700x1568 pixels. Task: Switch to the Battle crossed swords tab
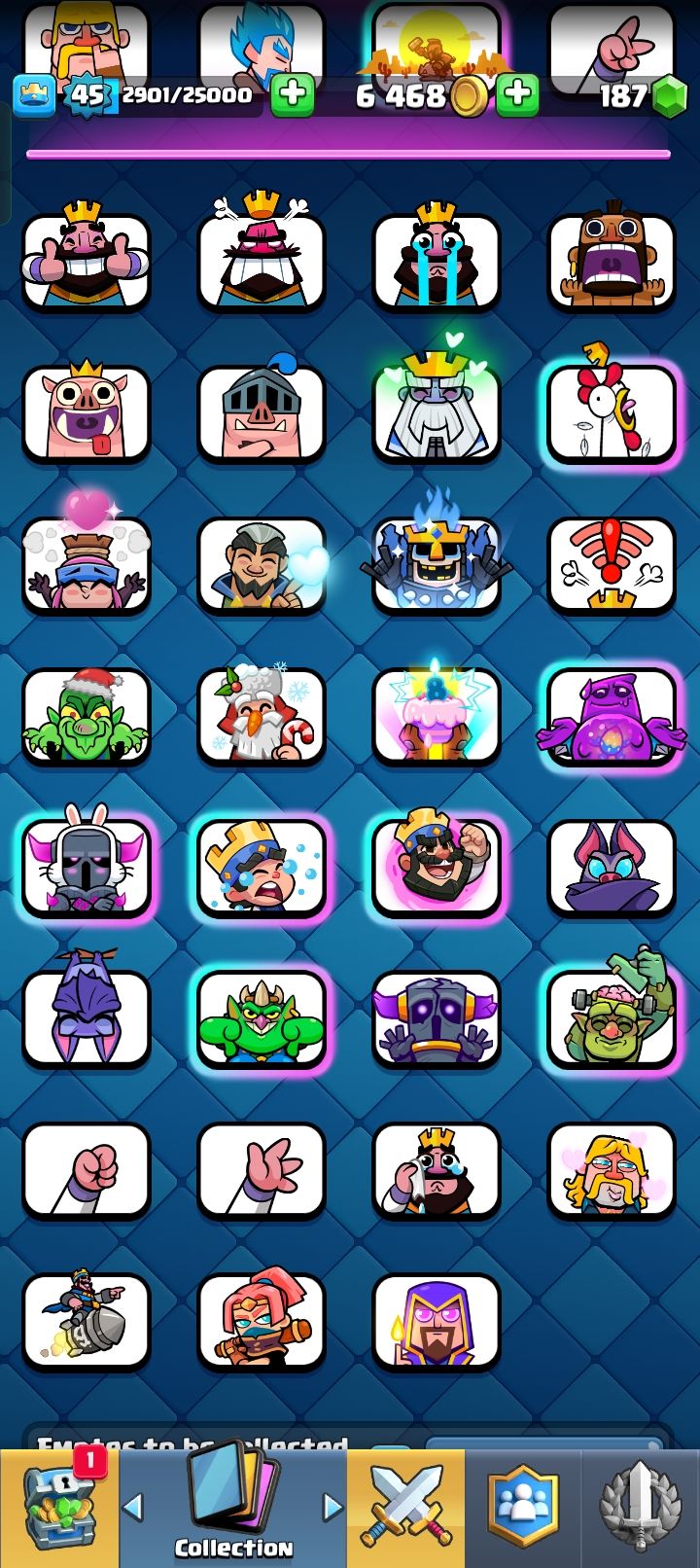(405, 1509)
